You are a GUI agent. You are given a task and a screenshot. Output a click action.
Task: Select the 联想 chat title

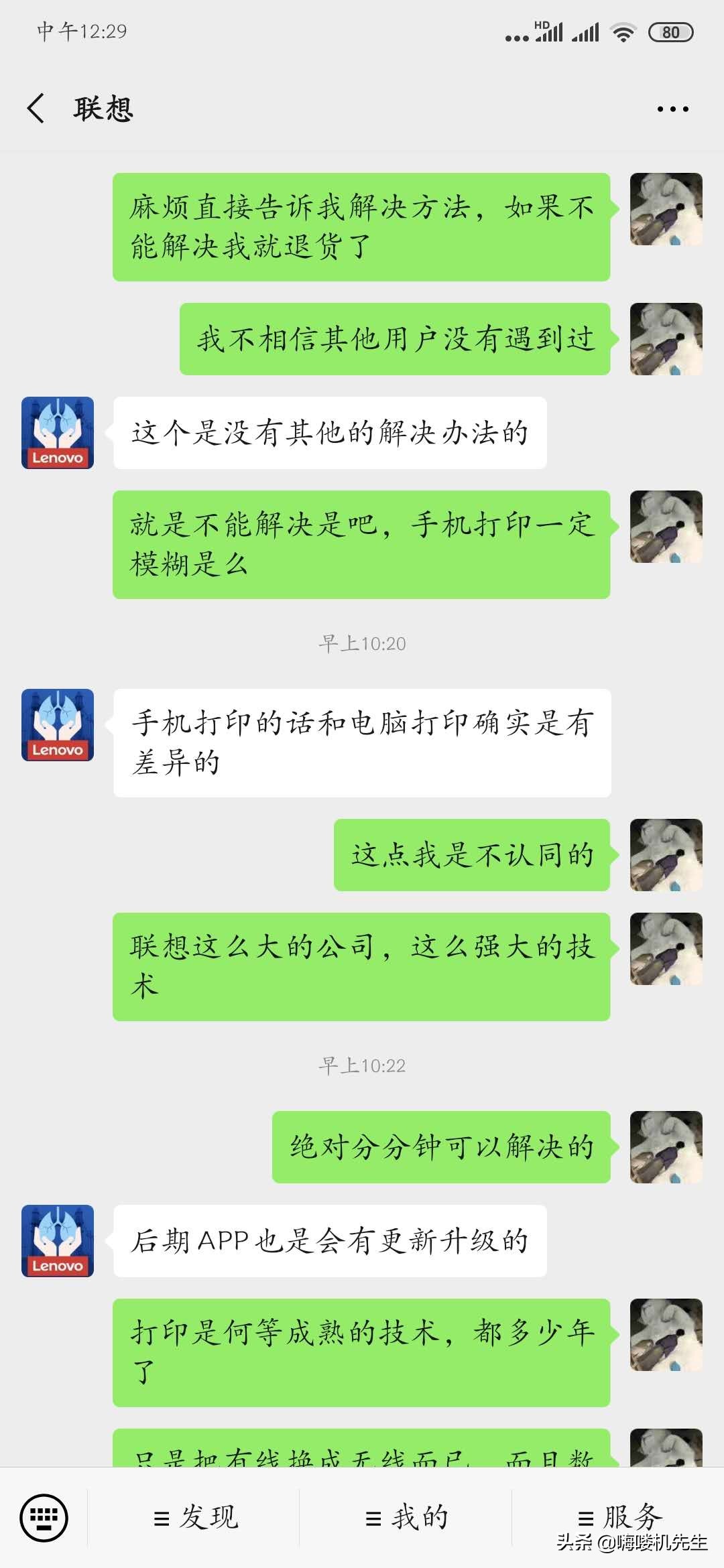click(103, 109)
